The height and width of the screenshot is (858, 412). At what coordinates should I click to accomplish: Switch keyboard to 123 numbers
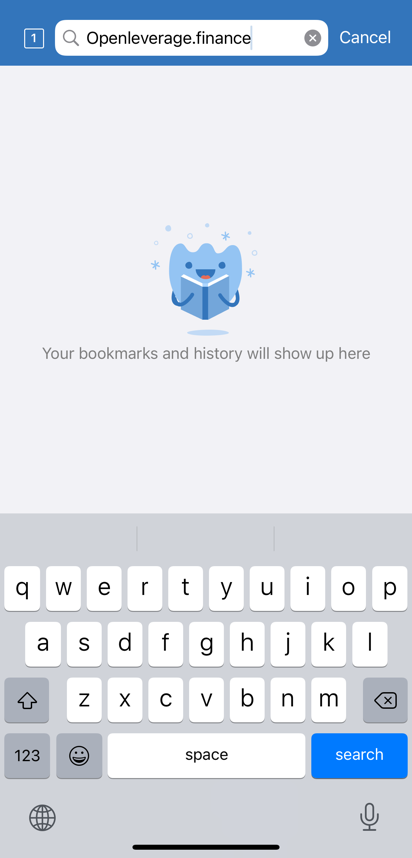(27, 756)
